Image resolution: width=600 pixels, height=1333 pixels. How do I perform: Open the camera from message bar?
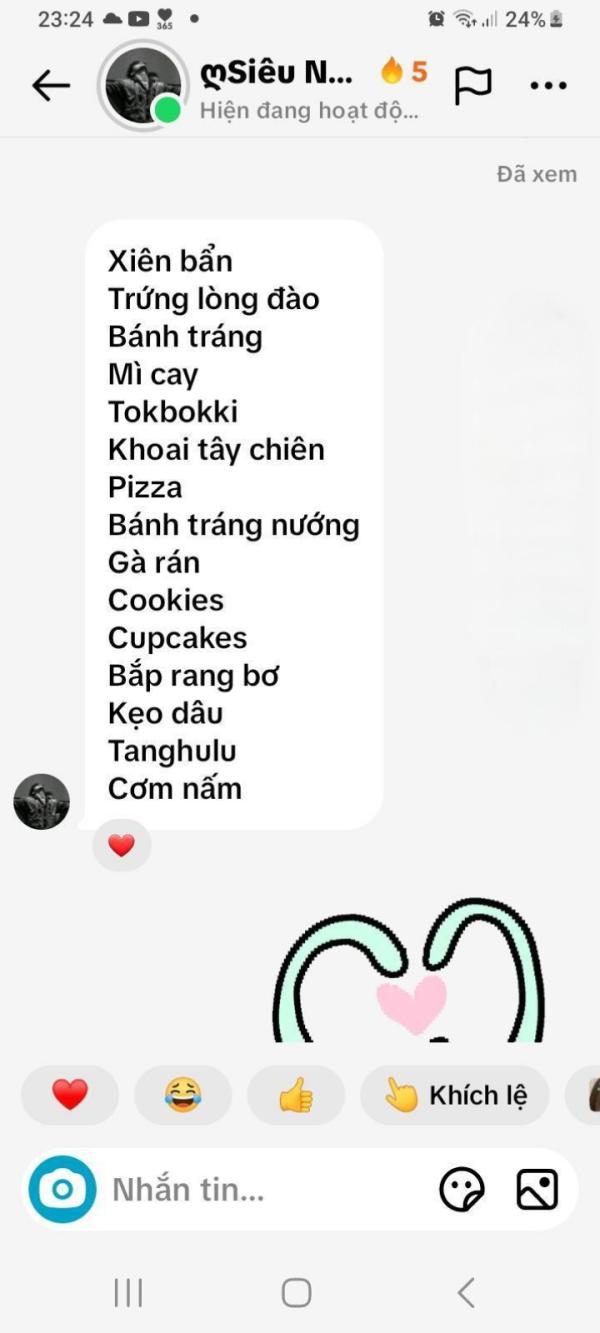[62, 1189]
